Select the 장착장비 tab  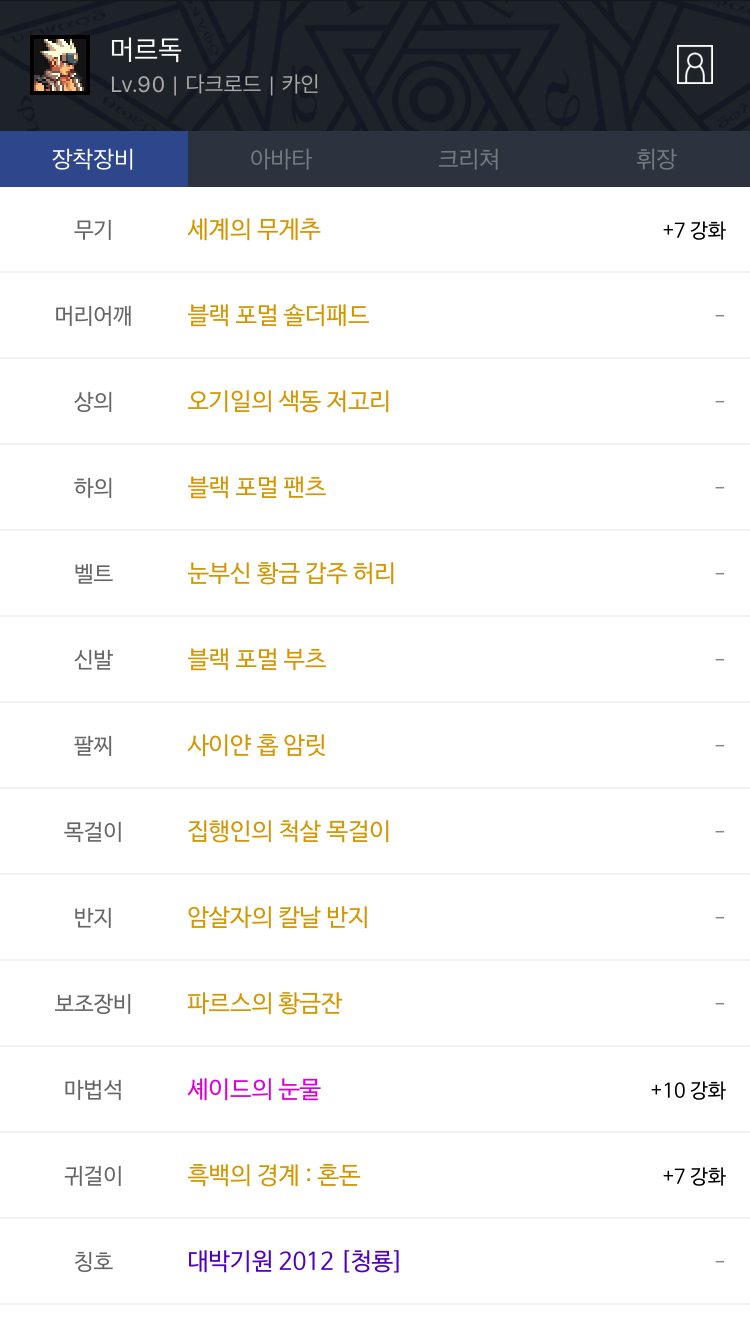(93, 159)
